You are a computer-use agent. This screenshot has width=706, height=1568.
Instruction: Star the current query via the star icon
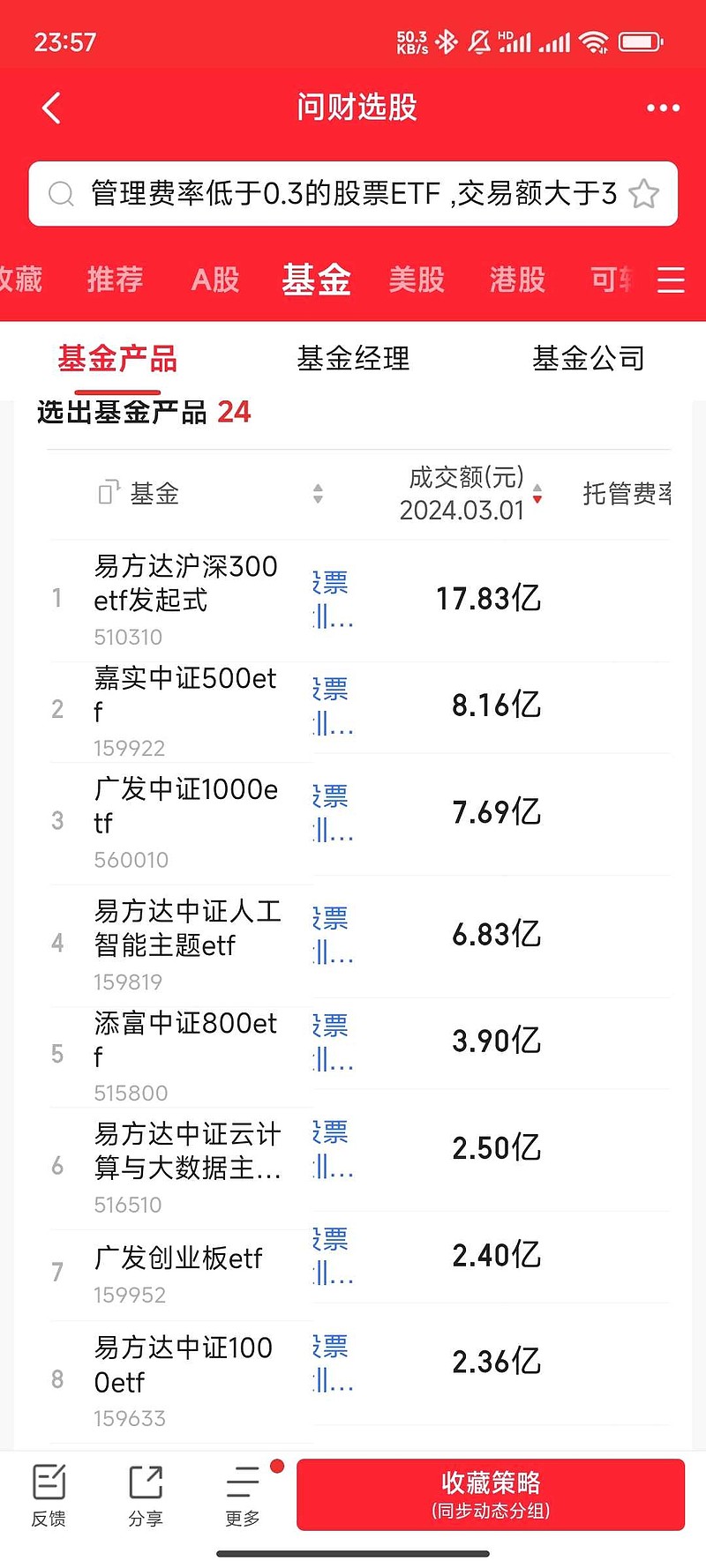point(645,193)
